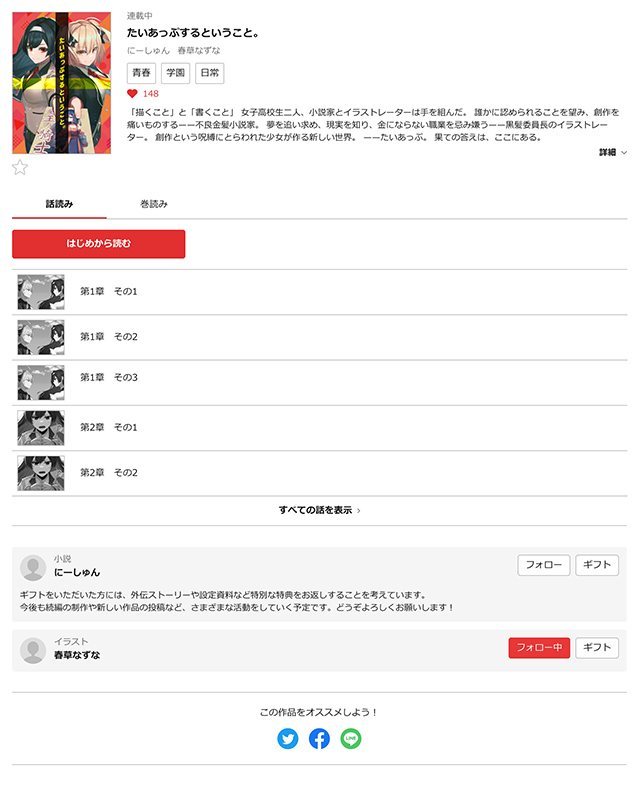Share this work on LINE
The image size is (640, 791).
(350, 739)
